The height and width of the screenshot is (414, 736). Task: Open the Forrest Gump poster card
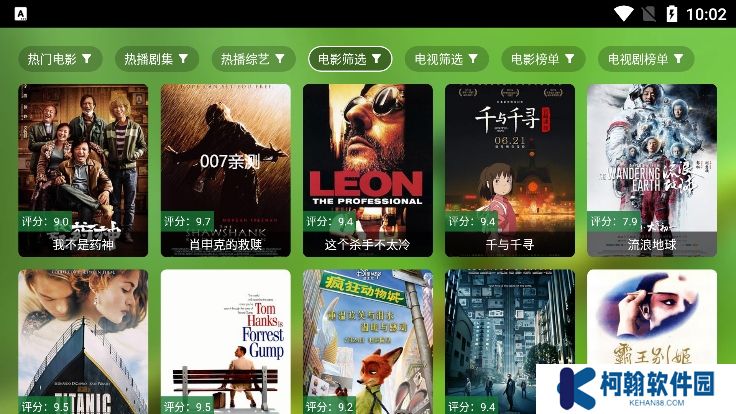point(226,340)
